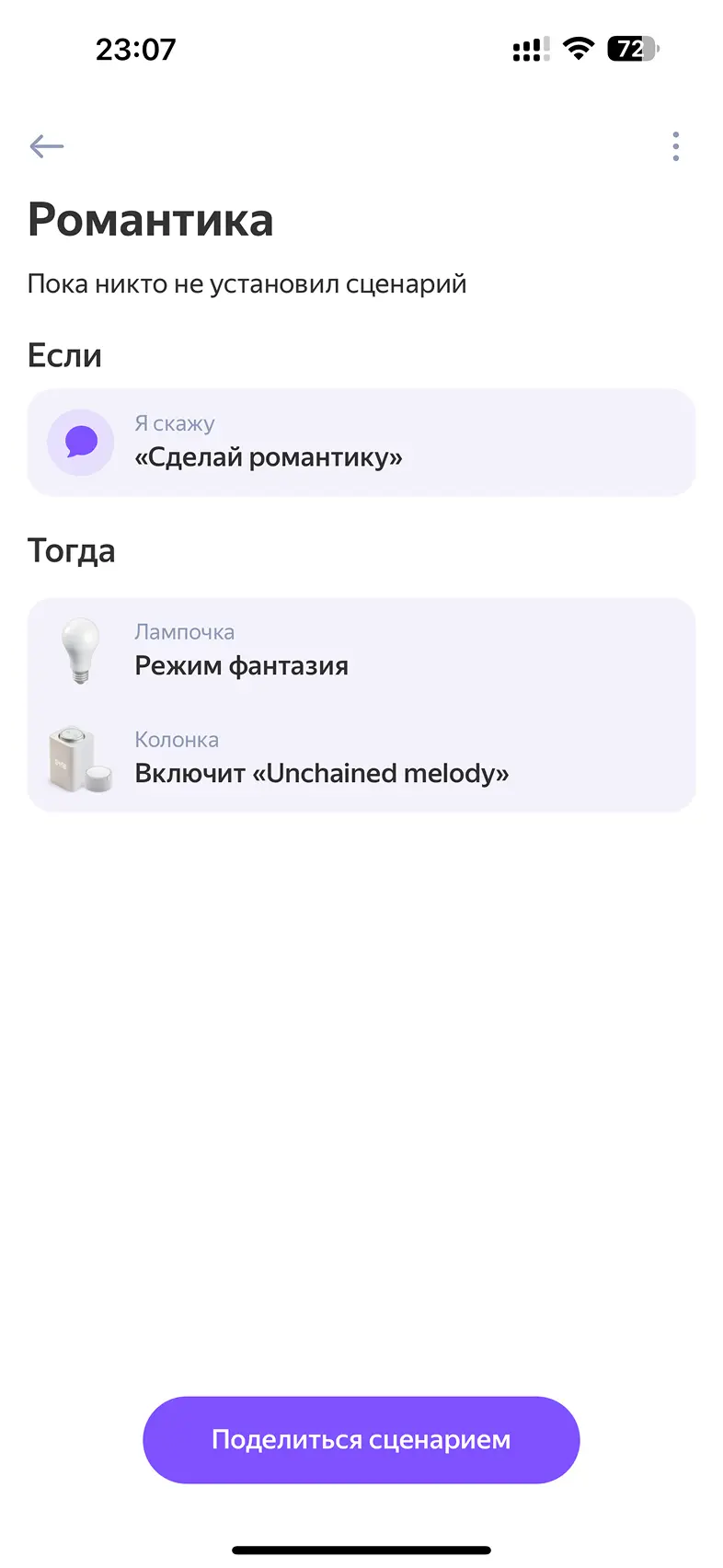Viewport: 723px width, 1568px height.
Task: Open the three-dot overflow menu
Action: pyautogui.click(x=676, y=146)
